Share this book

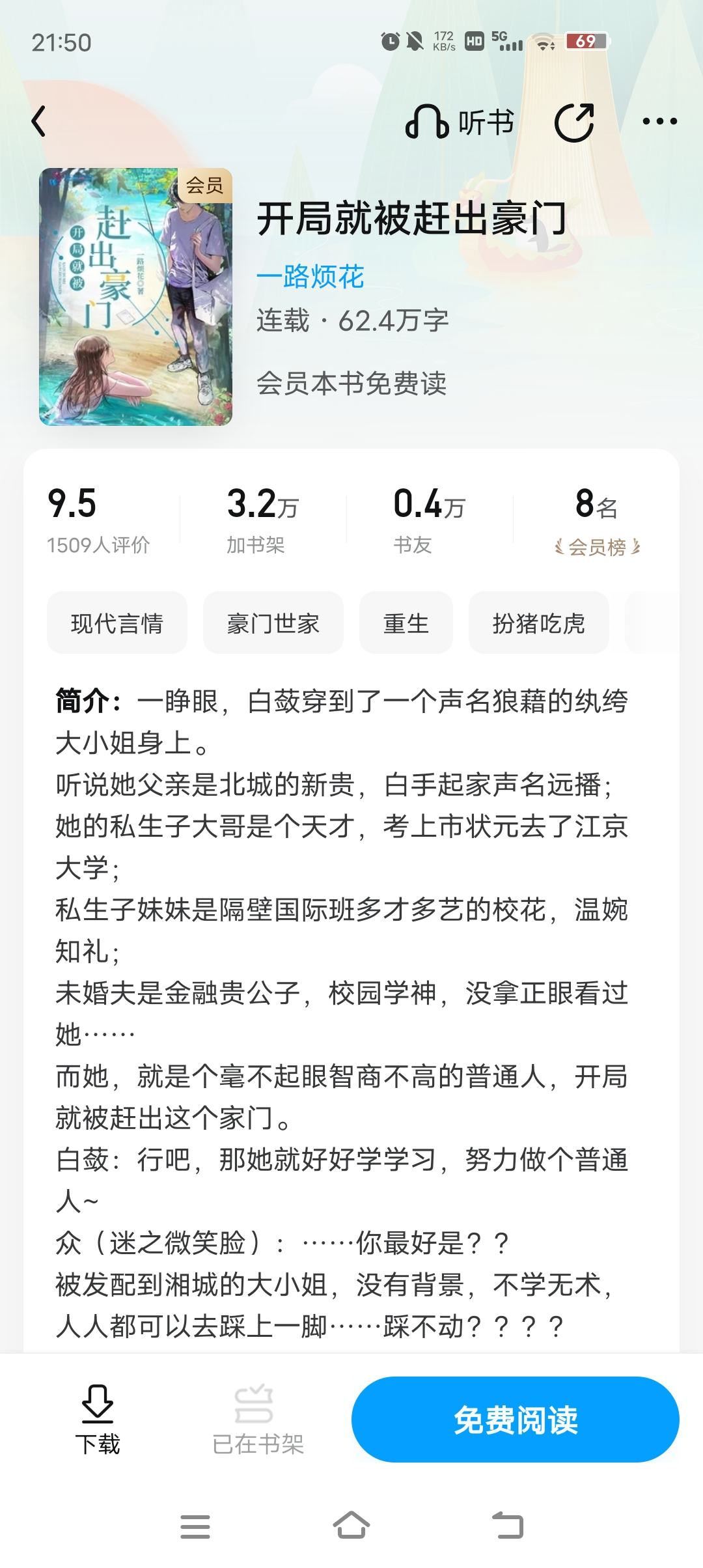click(574, 122)
